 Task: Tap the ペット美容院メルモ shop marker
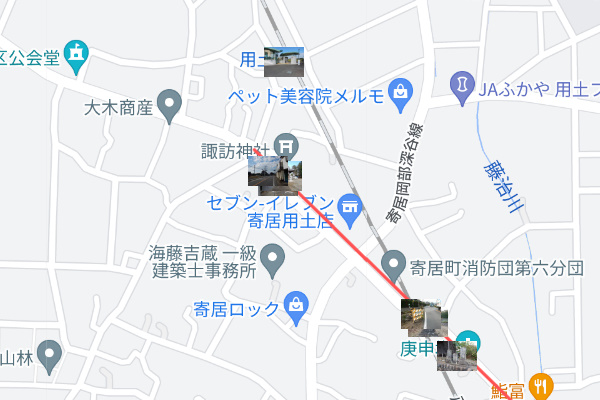click(400, 91)
